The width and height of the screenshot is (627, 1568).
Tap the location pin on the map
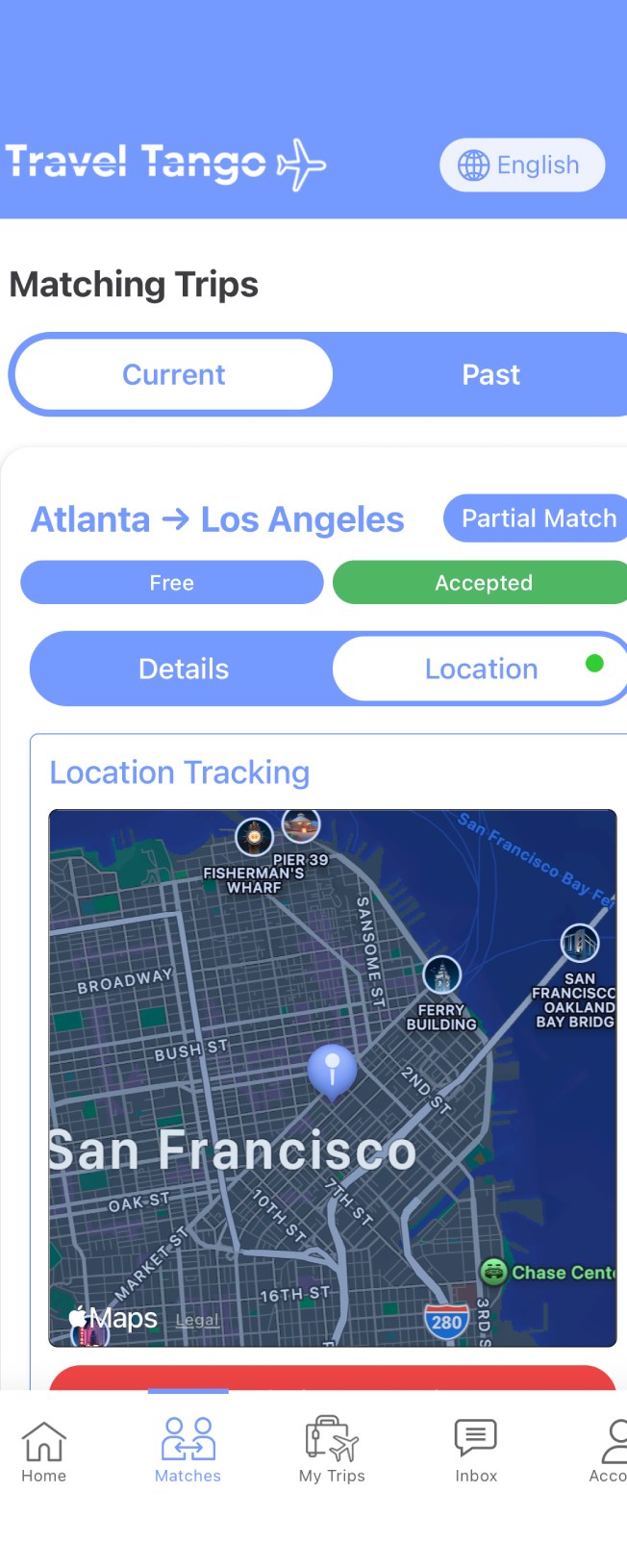click(x=332, y=1070)
